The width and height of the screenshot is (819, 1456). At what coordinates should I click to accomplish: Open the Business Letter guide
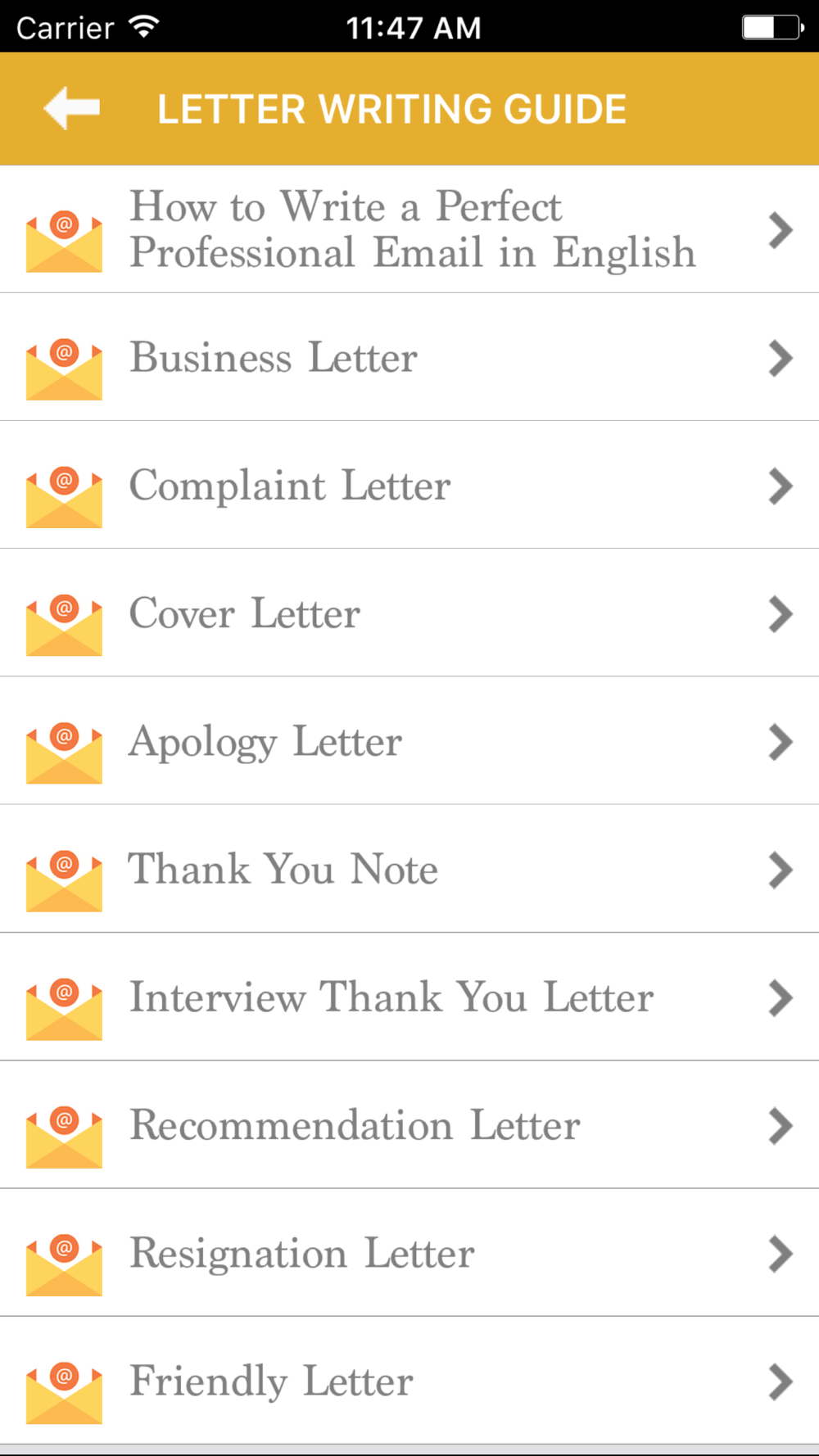[409, 357]
